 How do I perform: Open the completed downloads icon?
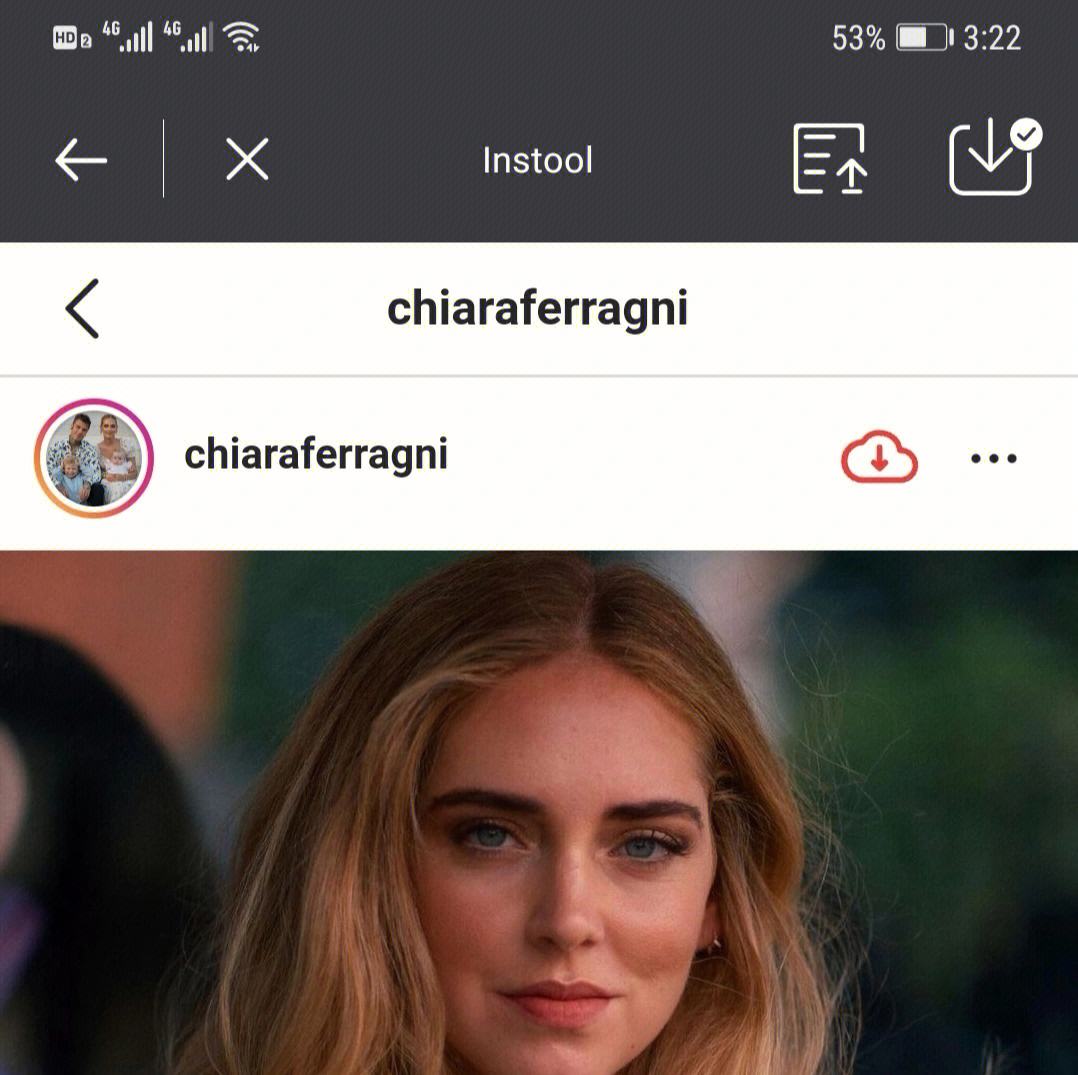click(991, 158)
